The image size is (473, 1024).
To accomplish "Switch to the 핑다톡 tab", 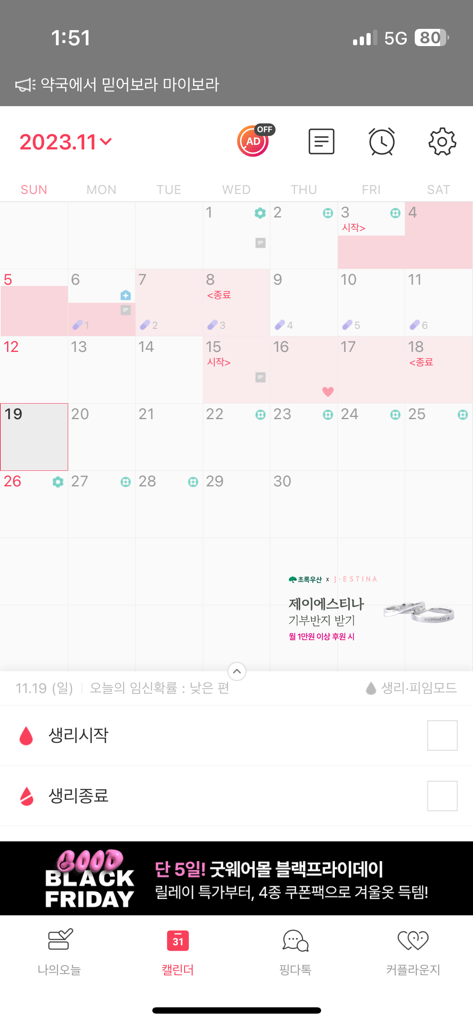I will (x=295, y=953).
